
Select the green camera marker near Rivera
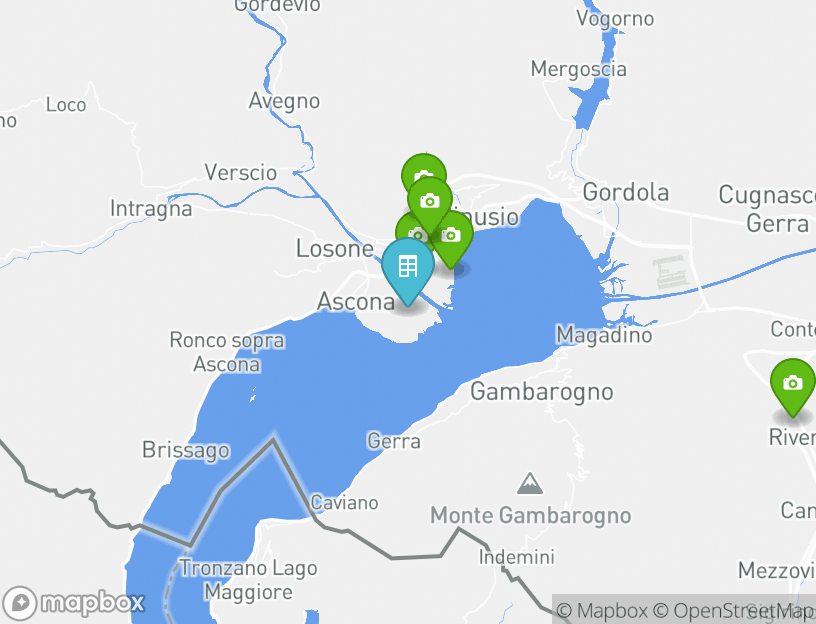click(x=793, y=384)
